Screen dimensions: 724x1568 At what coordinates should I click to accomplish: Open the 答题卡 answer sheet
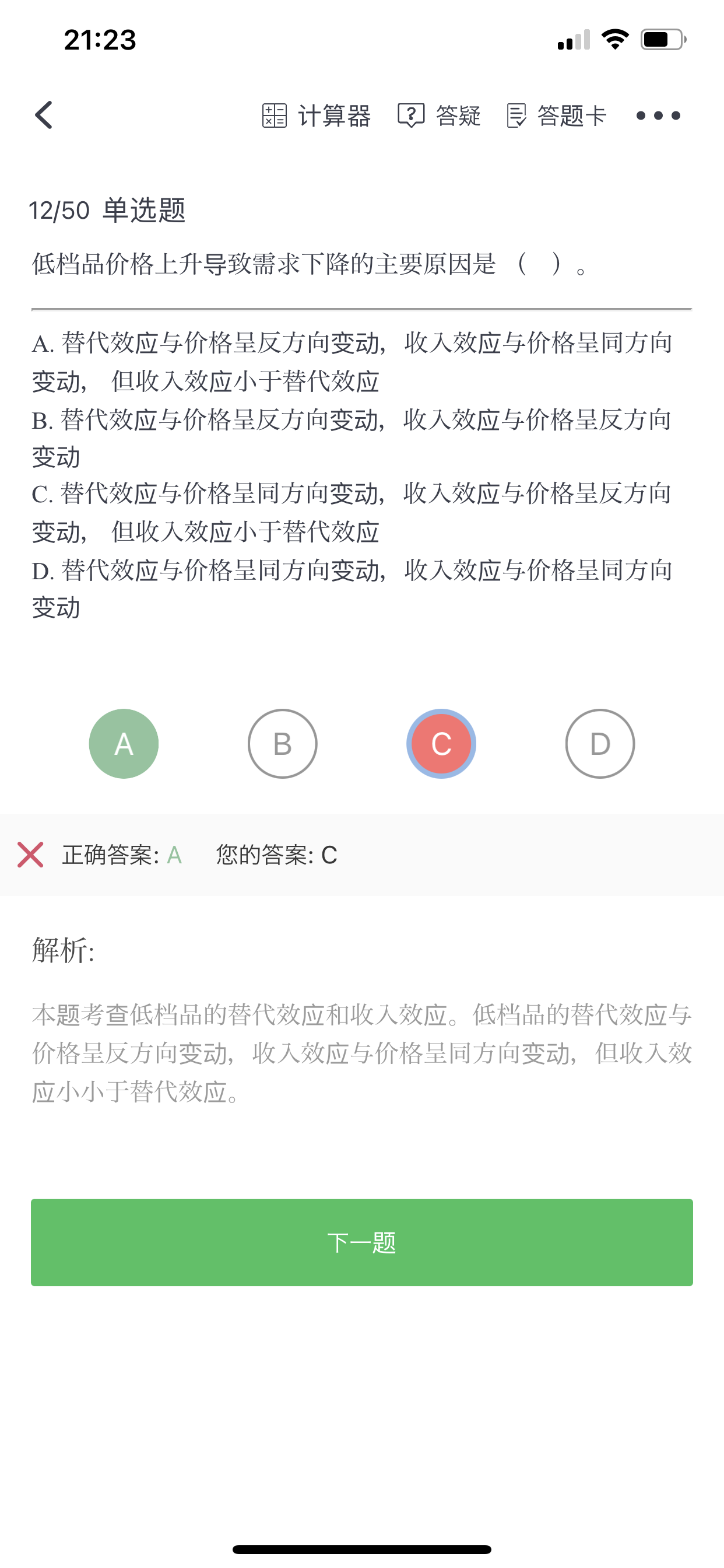click(x=556, y=116)
